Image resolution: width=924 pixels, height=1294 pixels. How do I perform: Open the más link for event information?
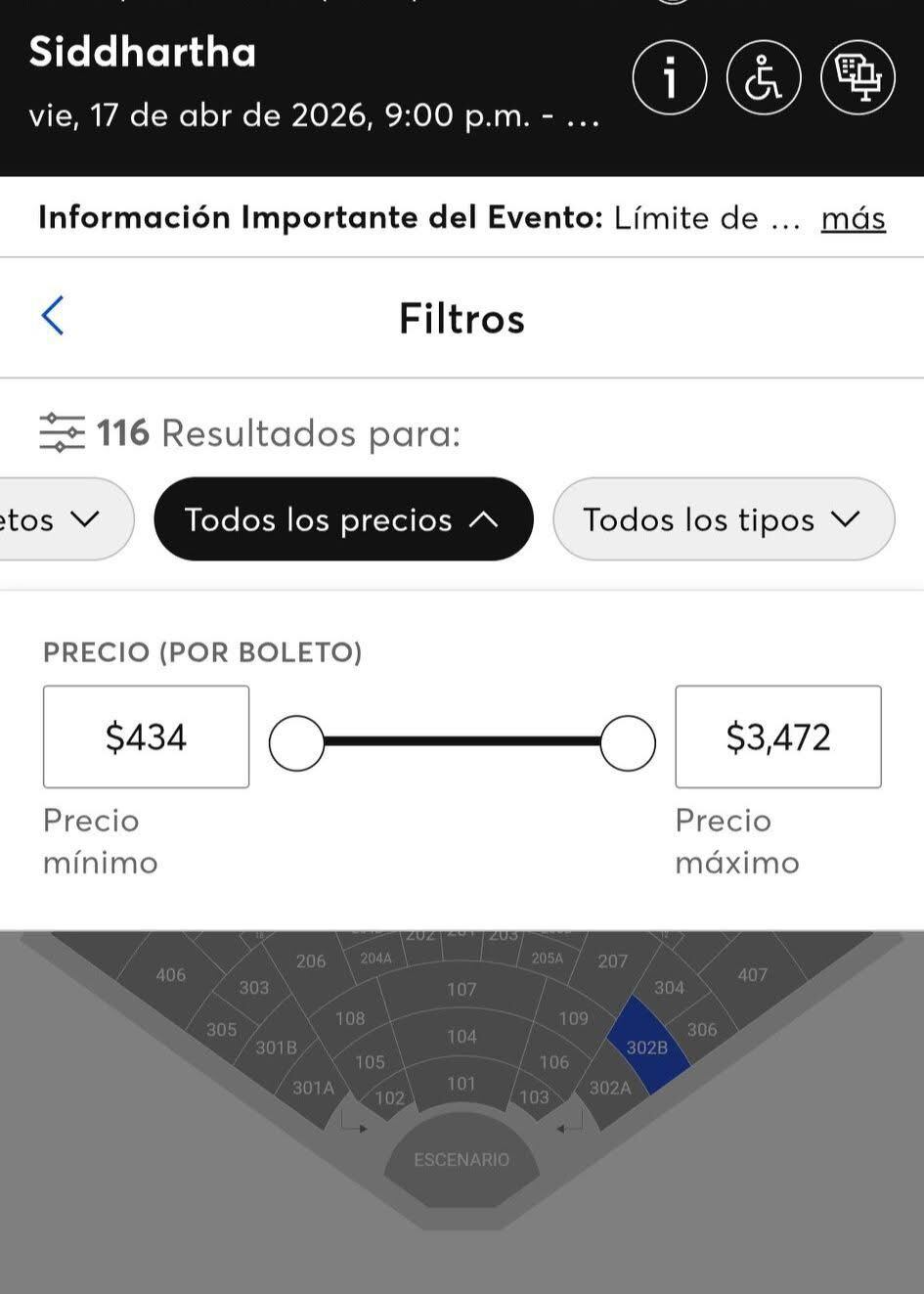[x=852, y=218]
